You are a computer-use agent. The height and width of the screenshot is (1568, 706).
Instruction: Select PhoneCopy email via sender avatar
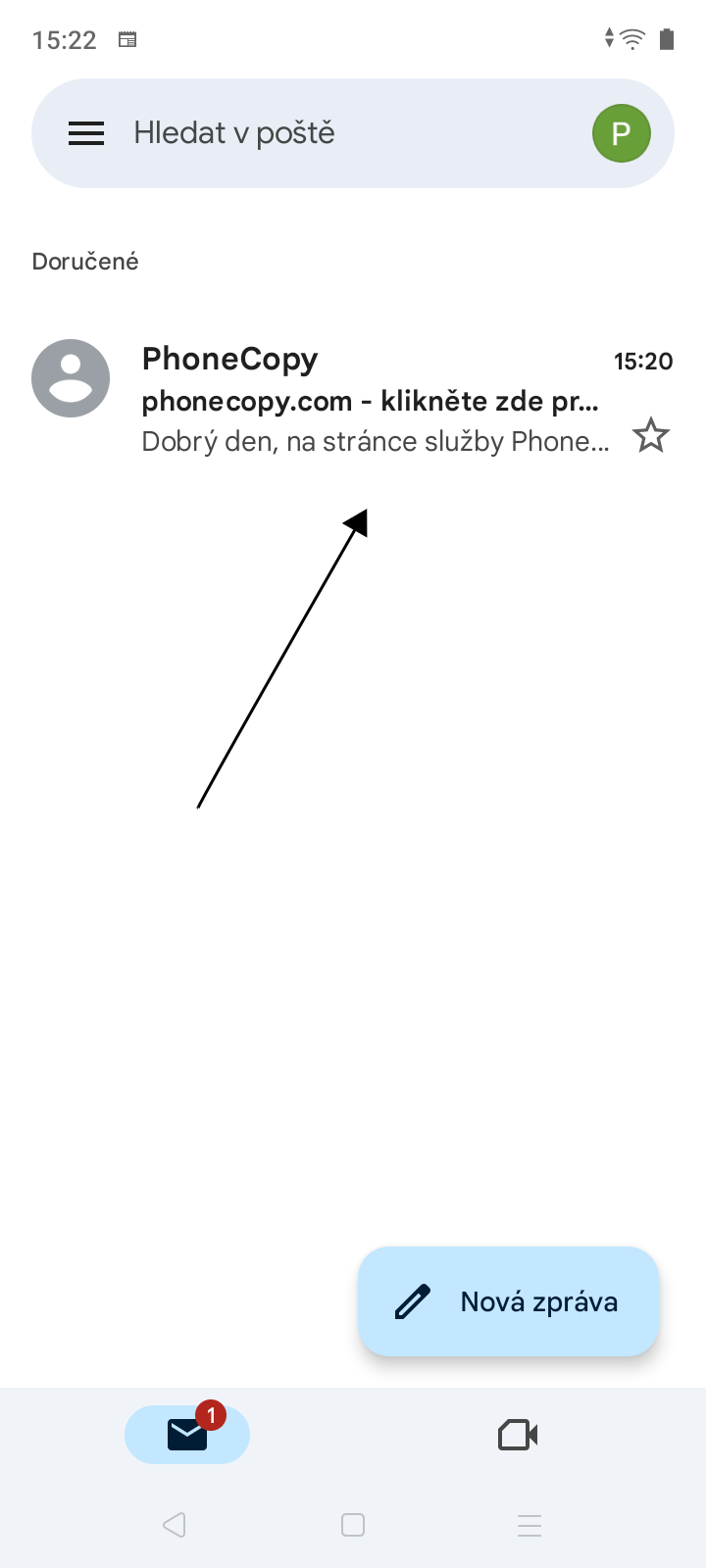click(71, 378)
